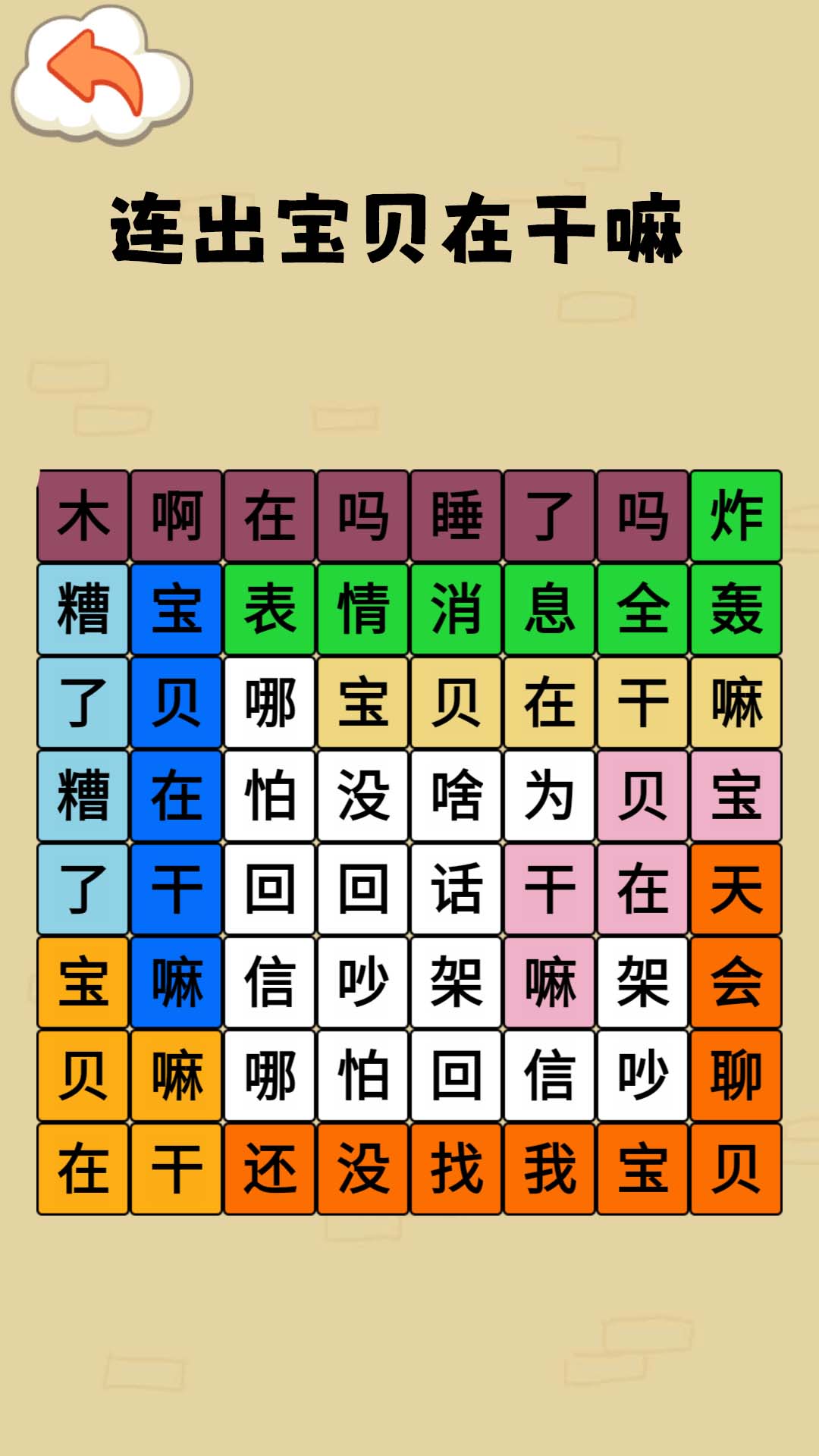Screen dimensions: 819x1456
Task: Select the green 表 tile
Action: pyautogui.click(x=270, y=609)
